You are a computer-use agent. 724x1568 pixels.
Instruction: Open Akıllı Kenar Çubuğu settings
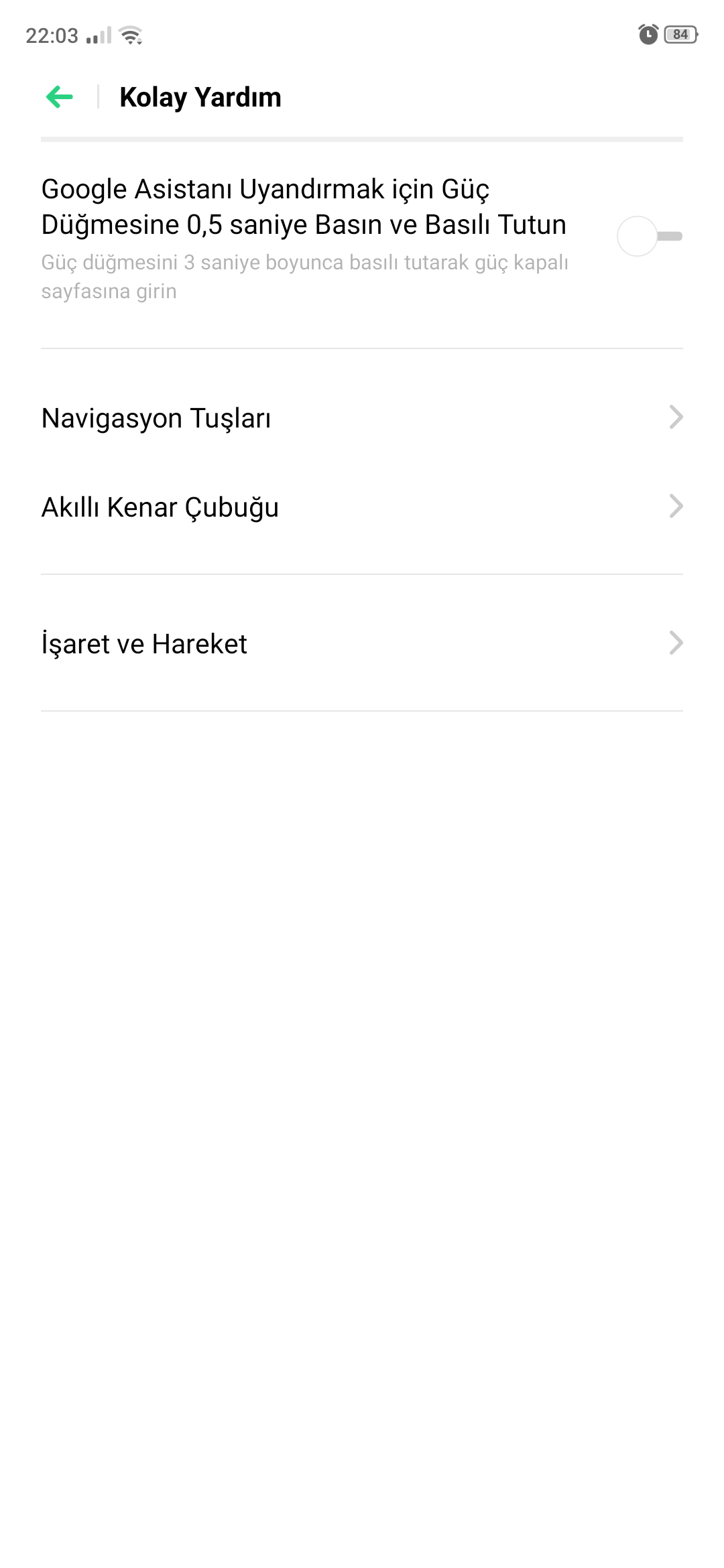(x=362, y=507)
